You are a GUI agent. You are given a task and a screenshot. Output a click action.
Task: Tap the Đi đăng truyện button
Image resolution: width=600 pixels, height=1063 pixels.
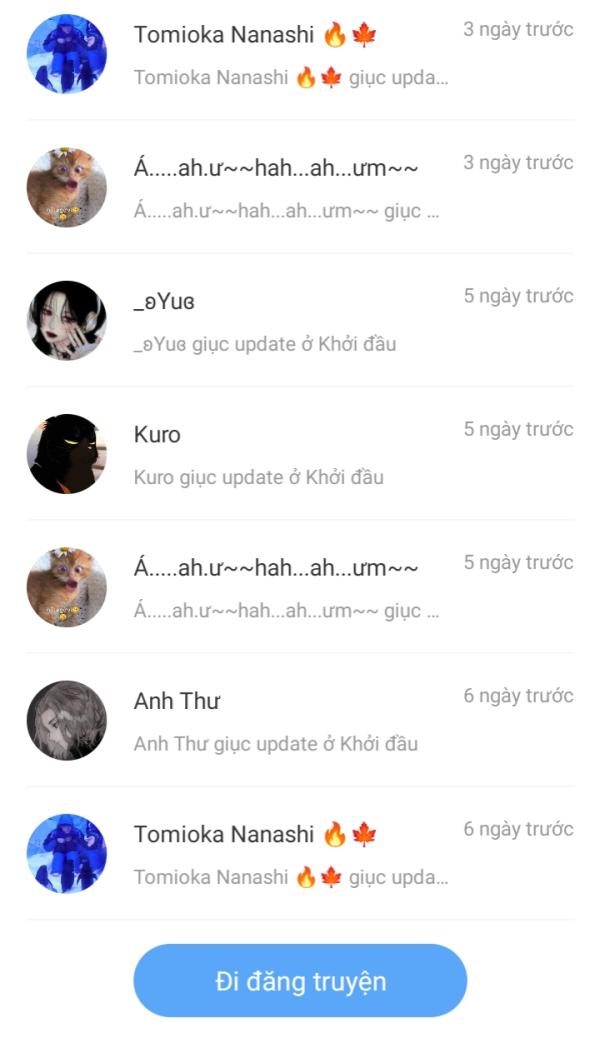point(300,980)
